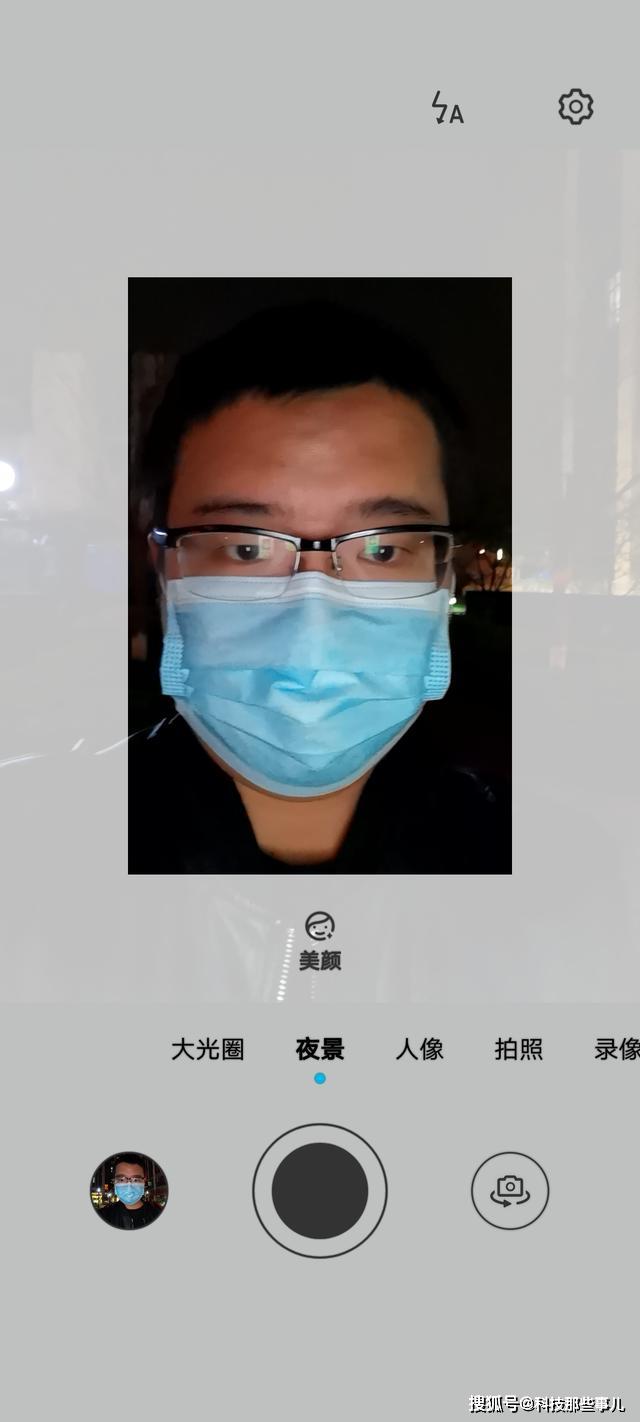The height and width of the screenshot is (1422, 640).
Task: Take a photo with shutter button
Action: coord(320,1190)
